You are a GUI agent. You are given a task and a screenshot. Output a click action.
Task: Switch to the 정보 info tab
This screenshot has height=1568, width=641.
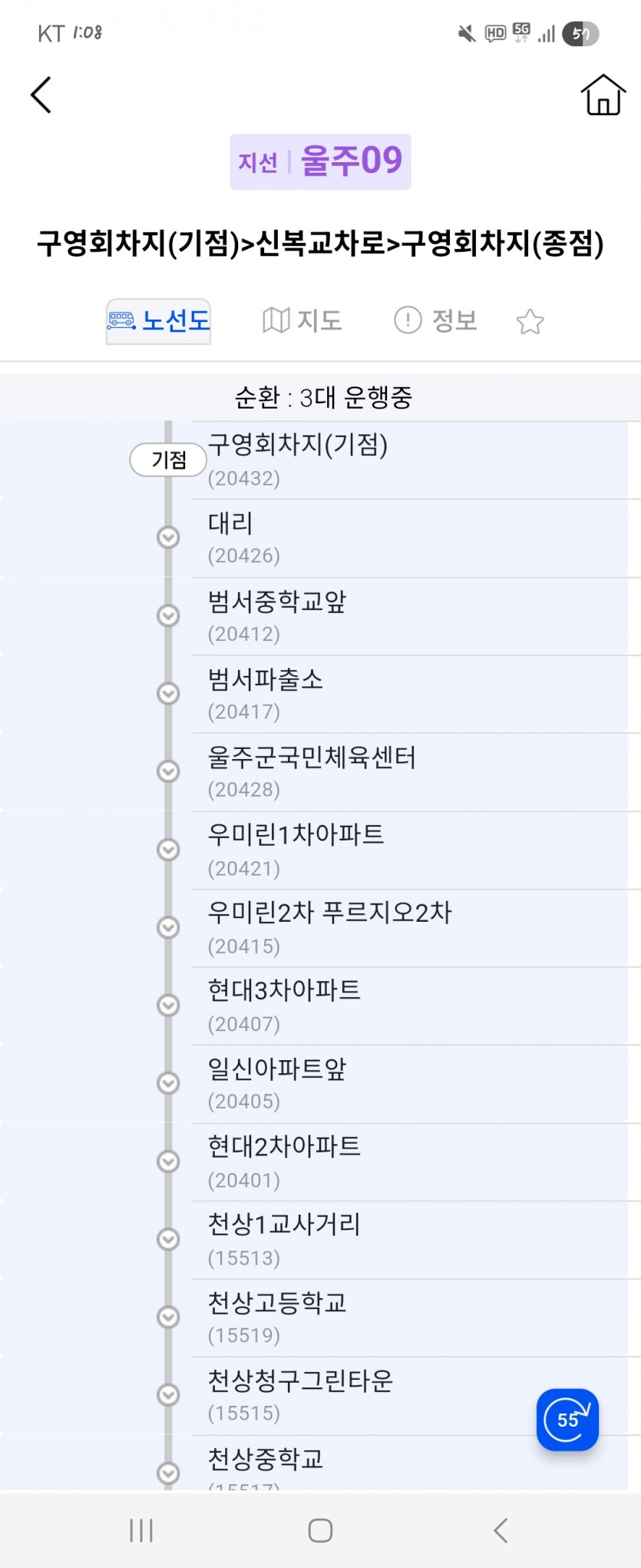click(436, 320)
